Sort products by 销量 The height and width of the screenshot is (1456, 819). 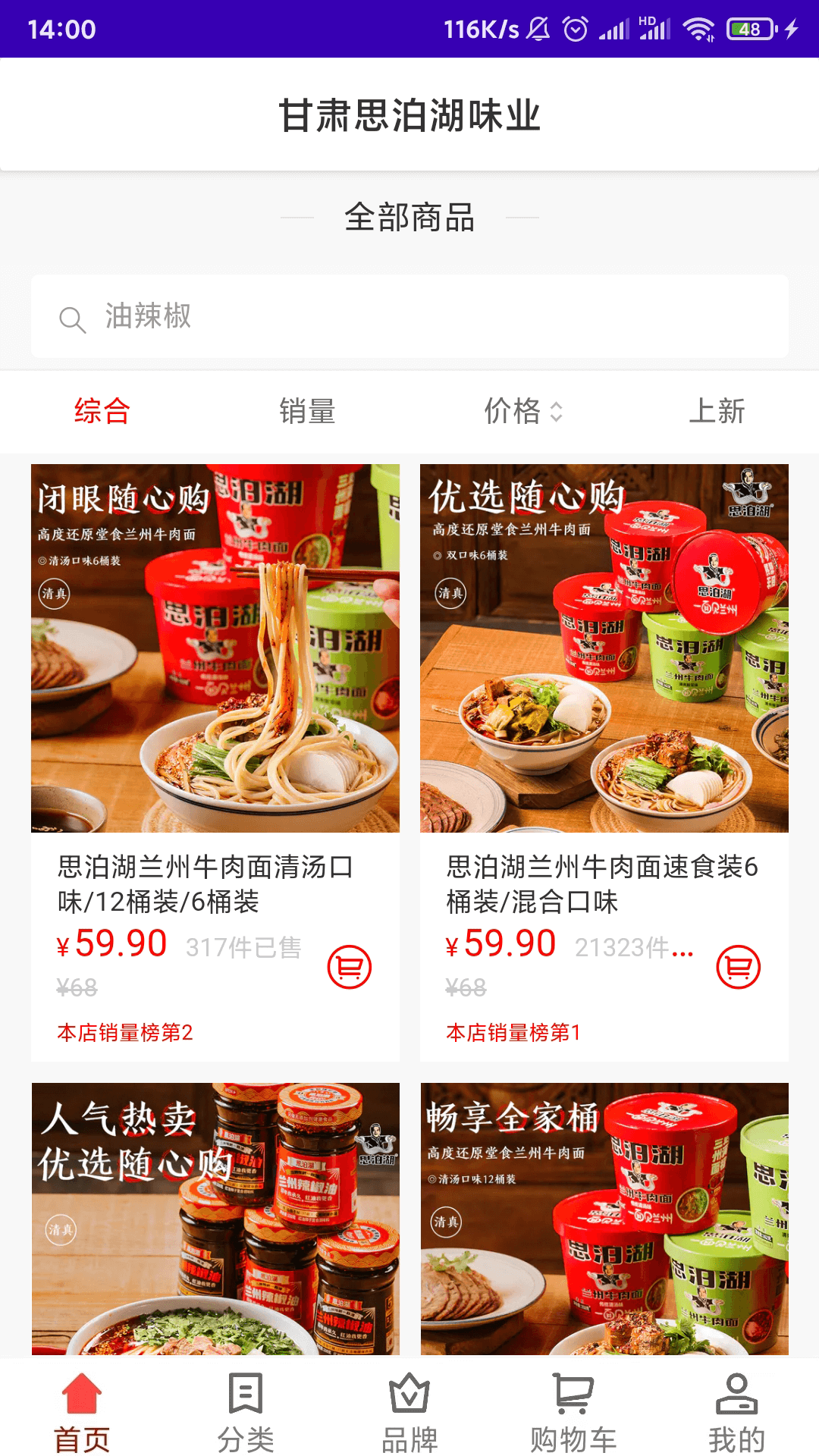(307, 411)
